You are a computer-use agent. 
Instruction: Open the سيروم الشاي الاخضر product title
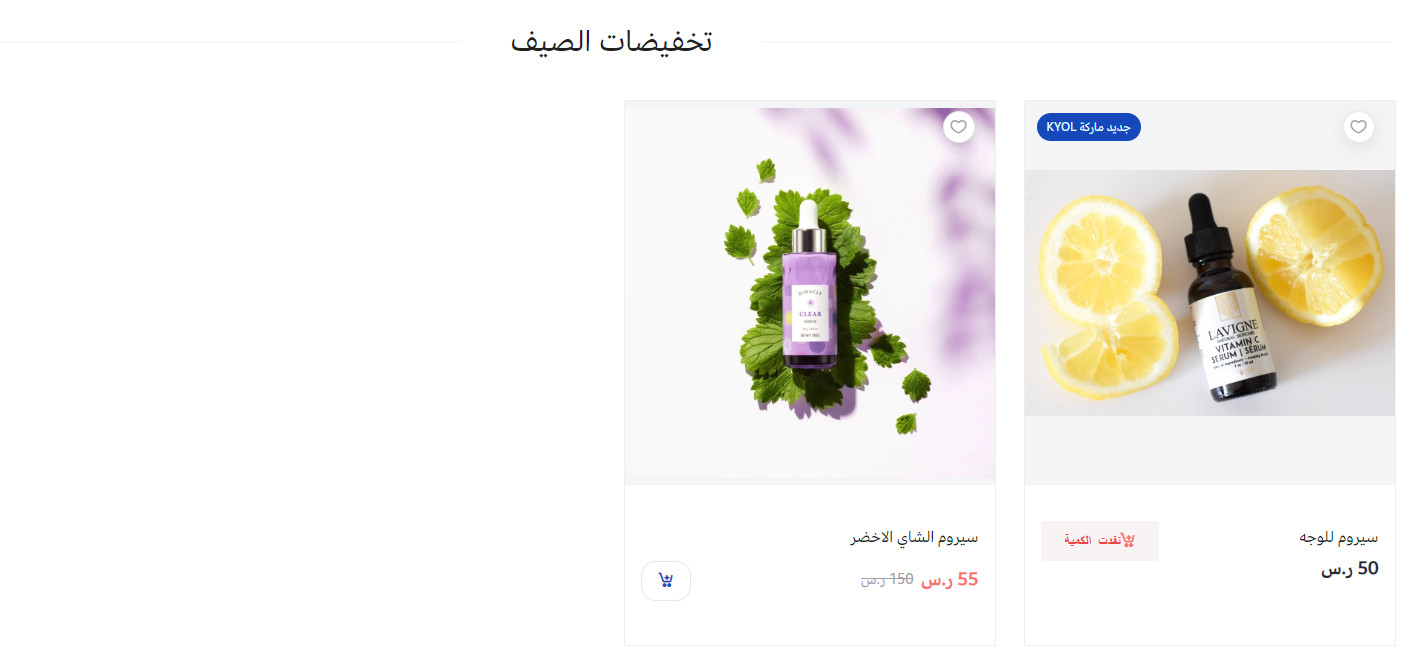(x=914, y=538)
